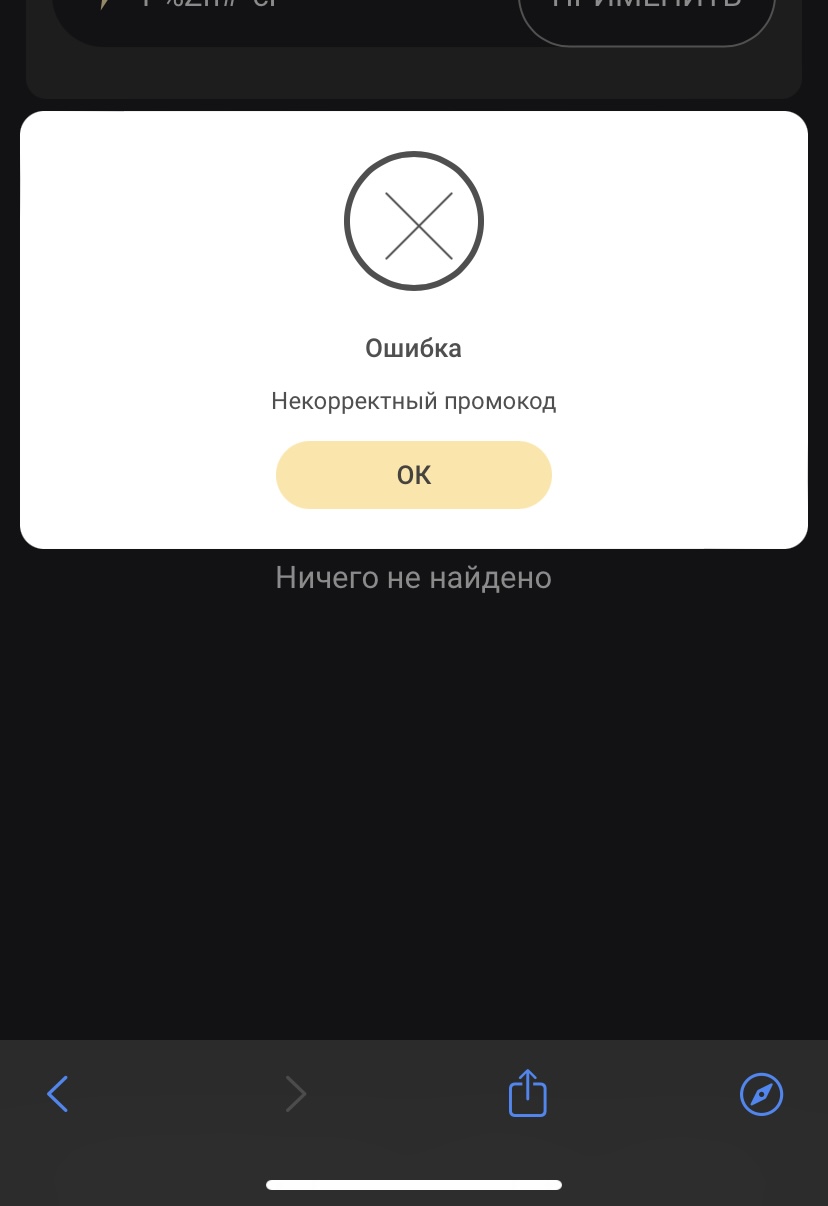Share this page
The image size is (828, 1206).
[x=528, y=1093]
